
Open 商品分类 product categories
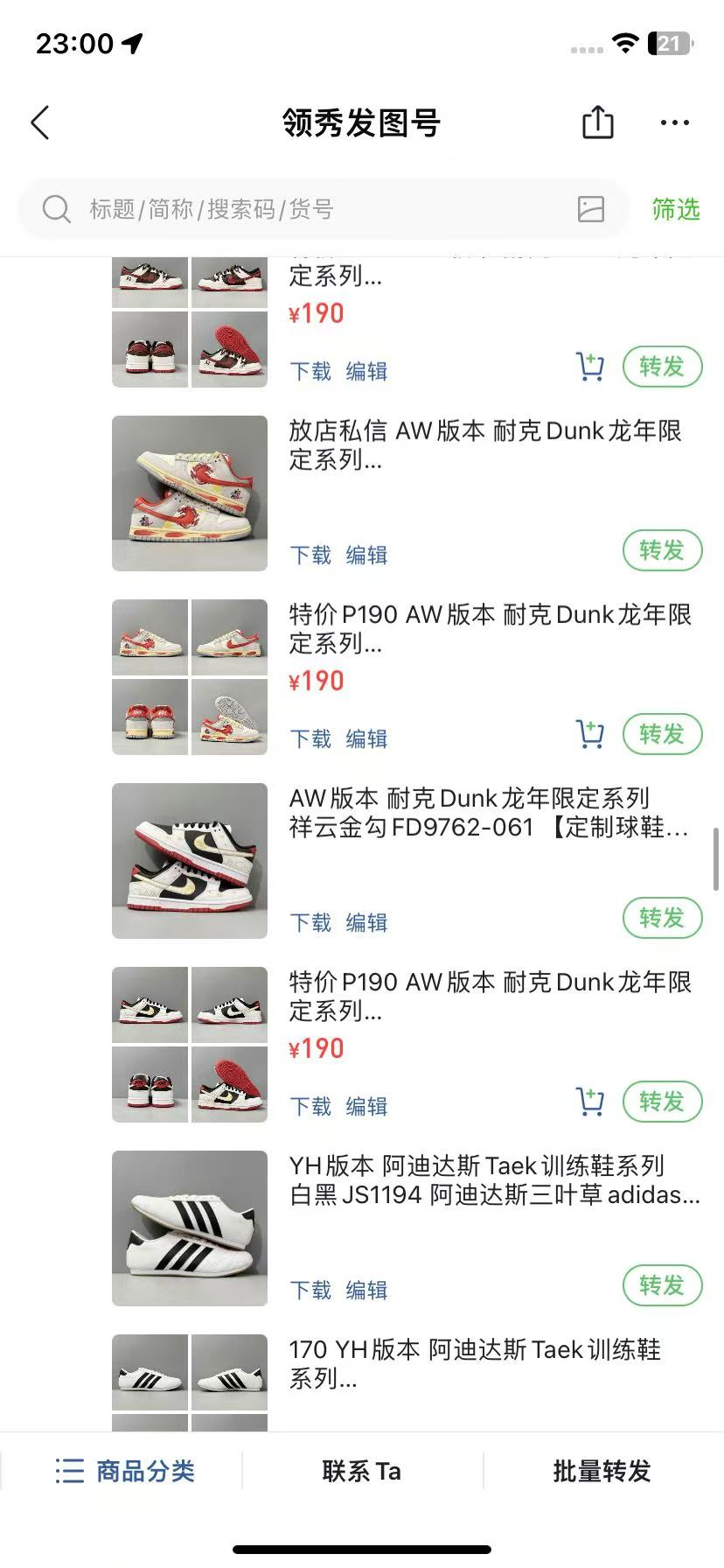tap(124, 1471)
